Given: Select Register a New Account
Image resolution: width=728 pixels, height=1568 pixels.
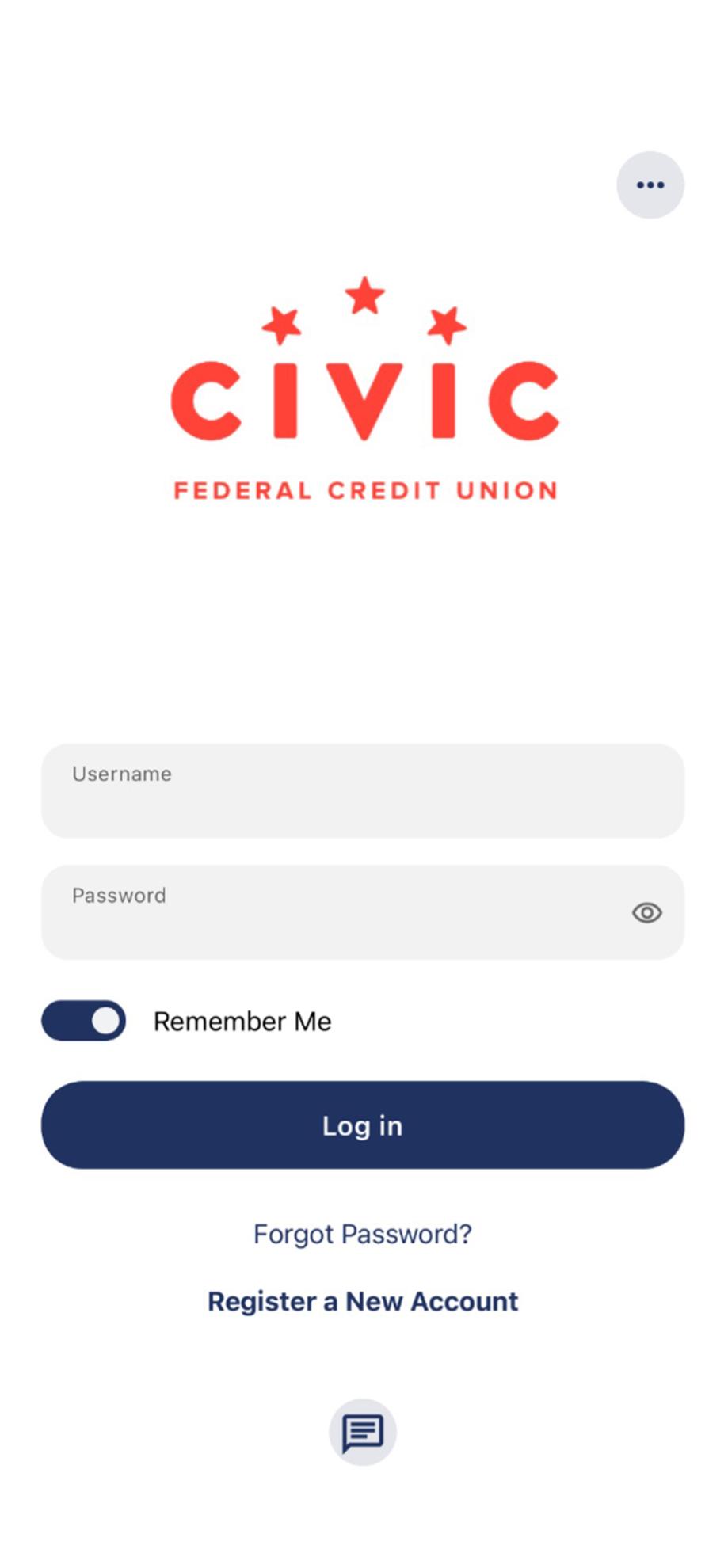Looking at the screenshot, I should click(362, 1301).
